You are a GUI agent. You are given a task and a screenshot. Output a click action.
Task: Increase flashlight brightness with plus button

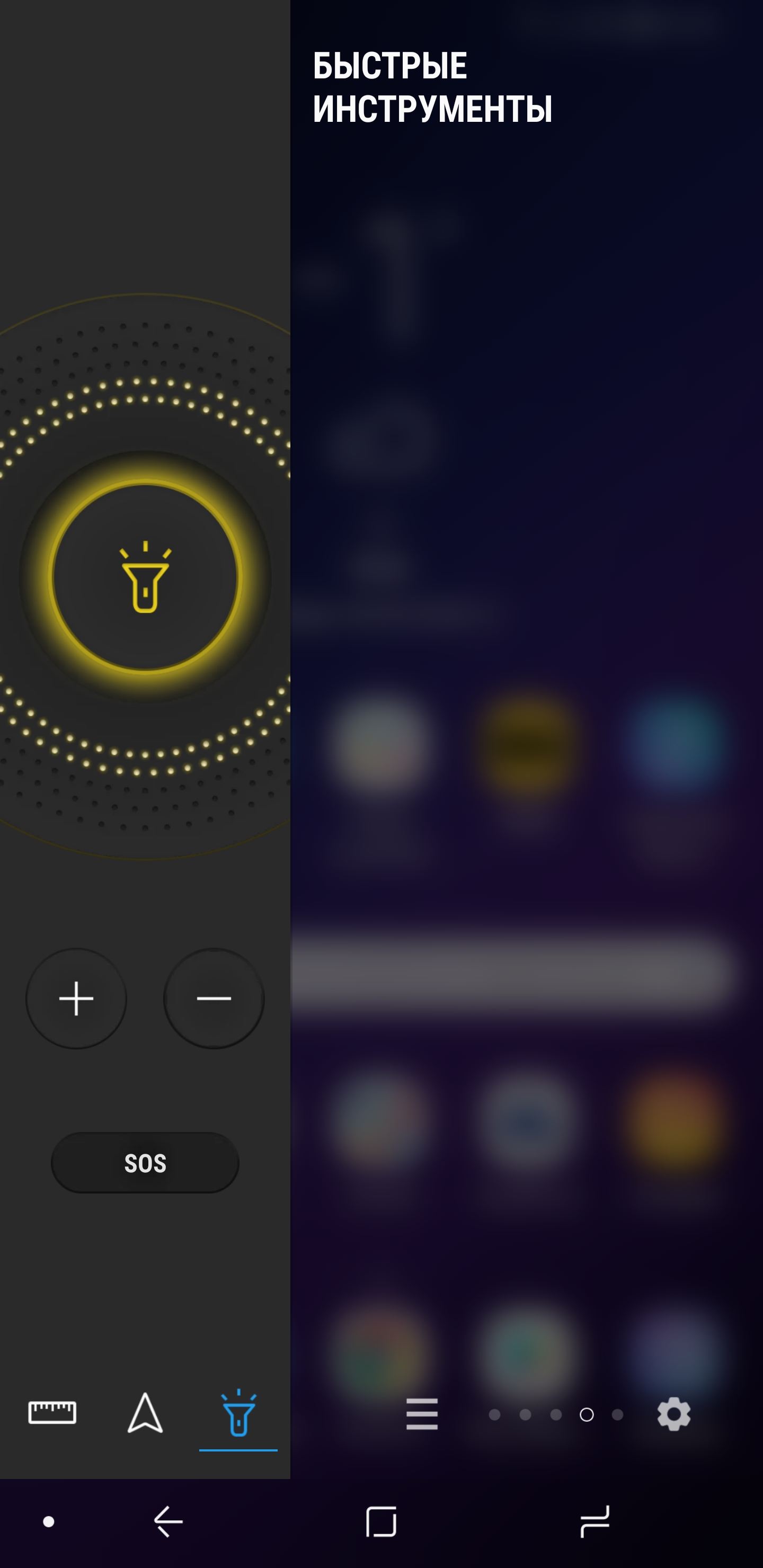[76, 998]
